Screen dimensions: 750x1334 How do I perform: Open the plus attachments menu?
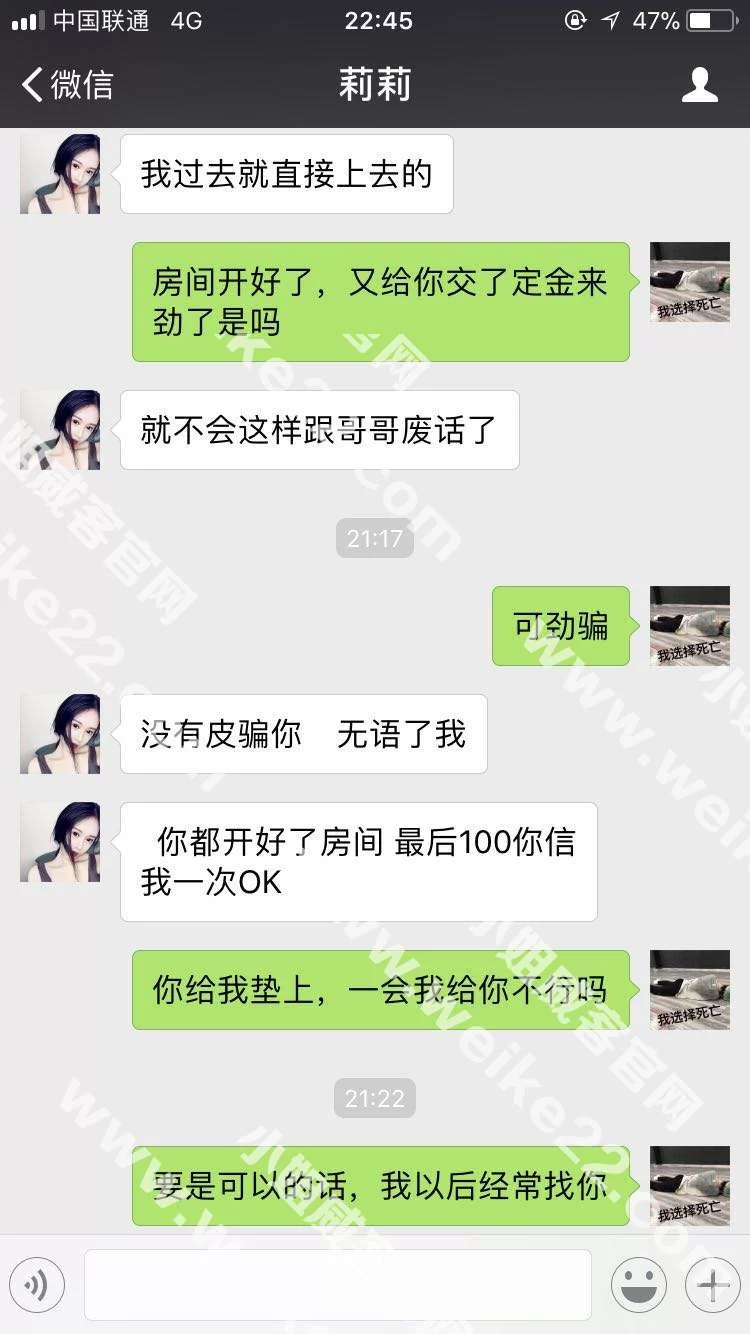pos(712,1284)
